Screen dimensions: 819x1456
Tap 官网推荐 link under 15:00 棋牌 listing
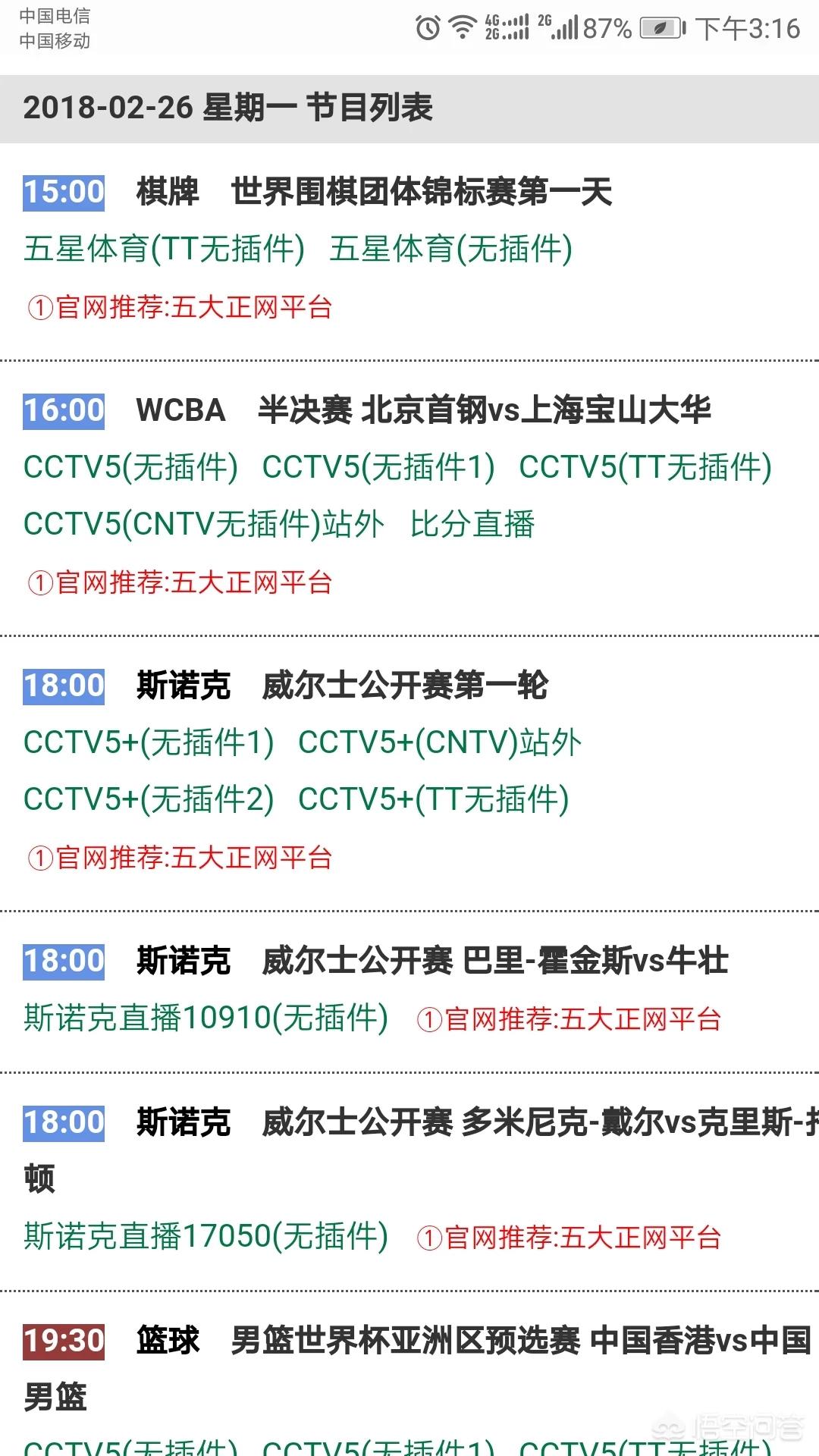click(180, 307)
